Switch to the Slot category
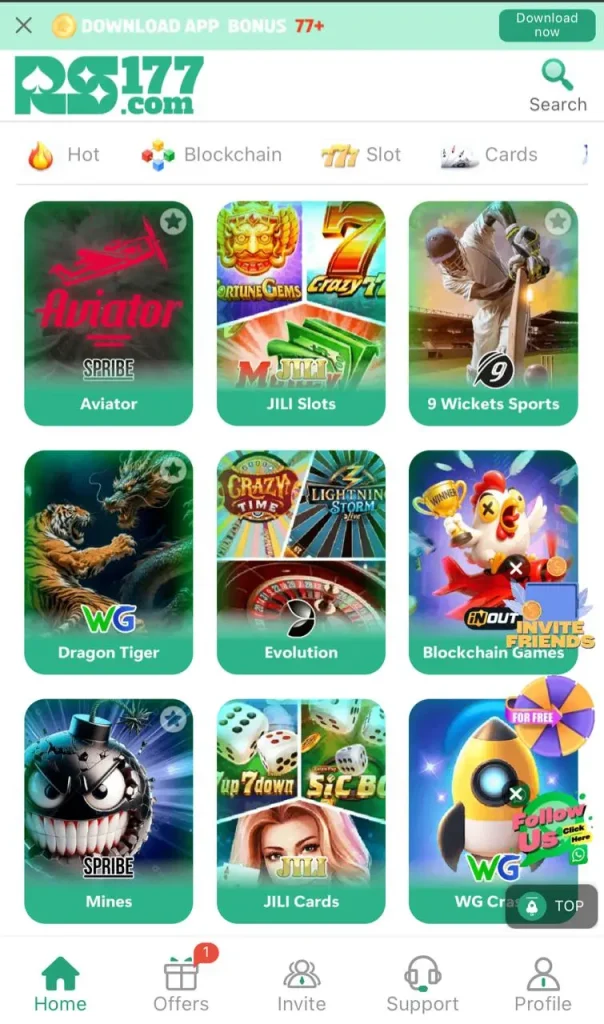 point(361,155)
